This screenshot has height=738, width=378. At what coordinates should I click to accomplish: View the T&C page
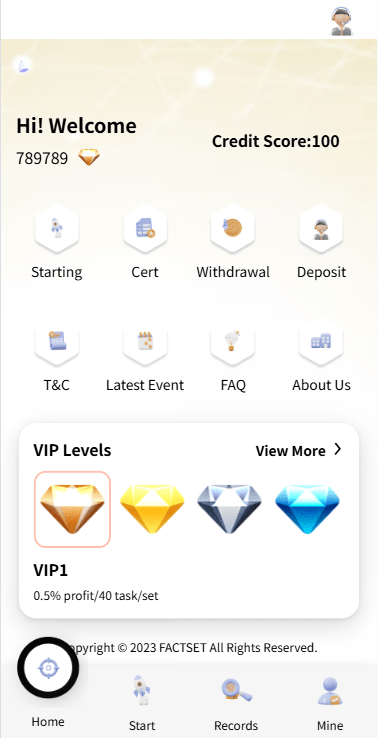57,358
